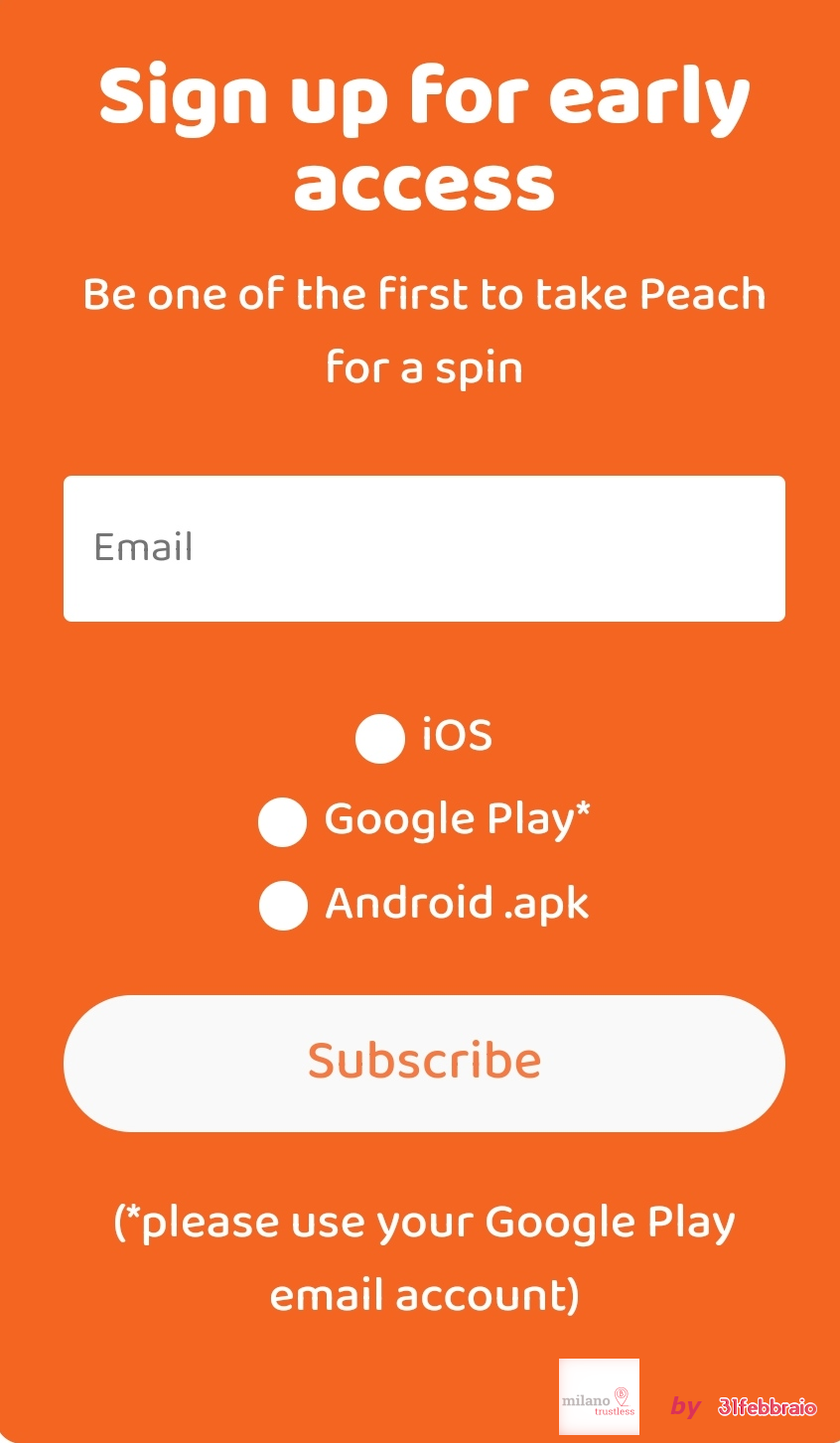Open the 31febbraio link
Viewport: 840px width, 1443px height.
coord(767,1407)
